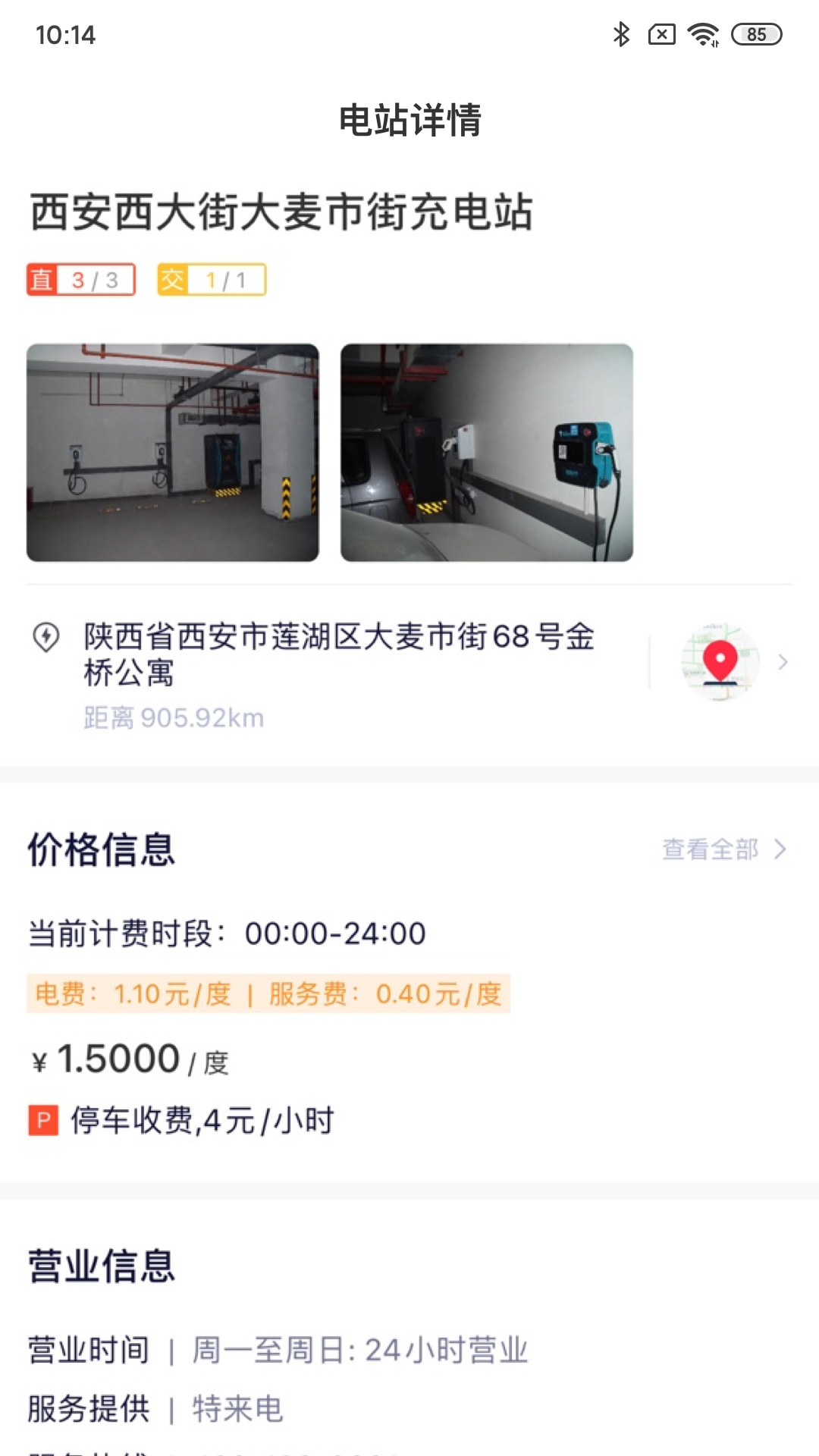Click the highlighted electricity fee price bar
The width and height of the screenshot is (819, 1456).
[x=271, y=993]
